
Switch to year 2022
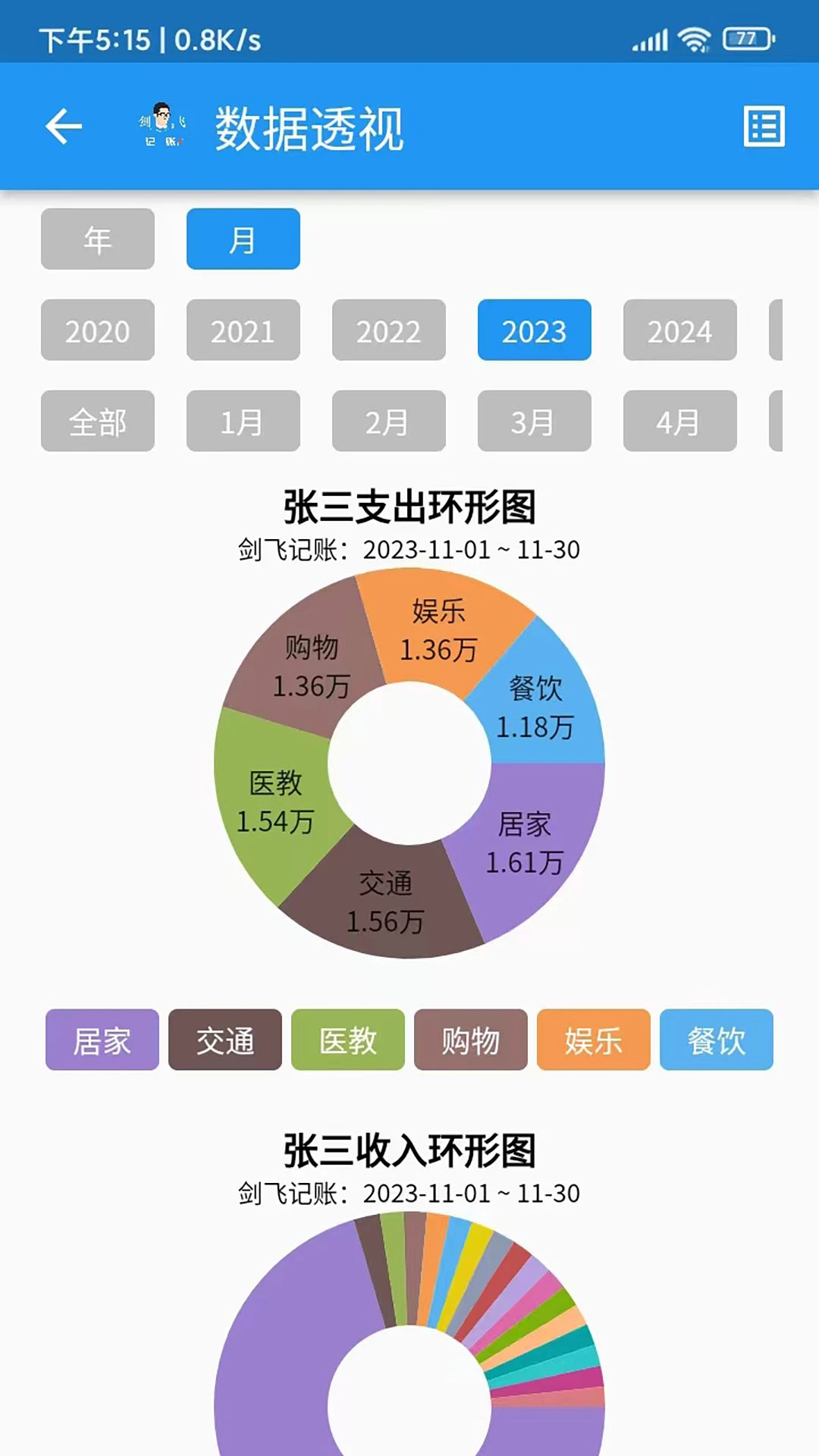[388, 331]
